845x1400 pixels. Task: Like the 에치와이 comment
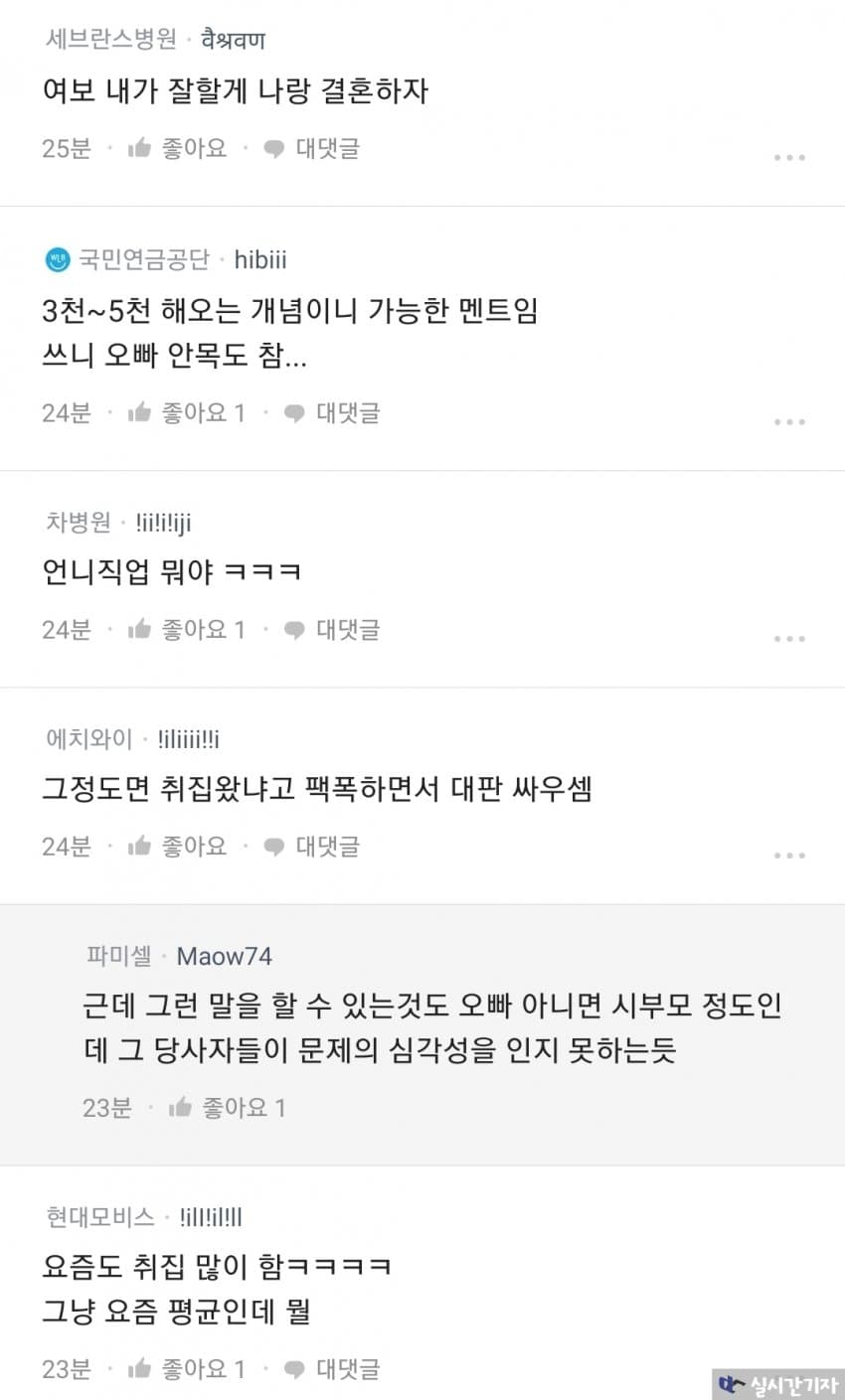[178, 847]
